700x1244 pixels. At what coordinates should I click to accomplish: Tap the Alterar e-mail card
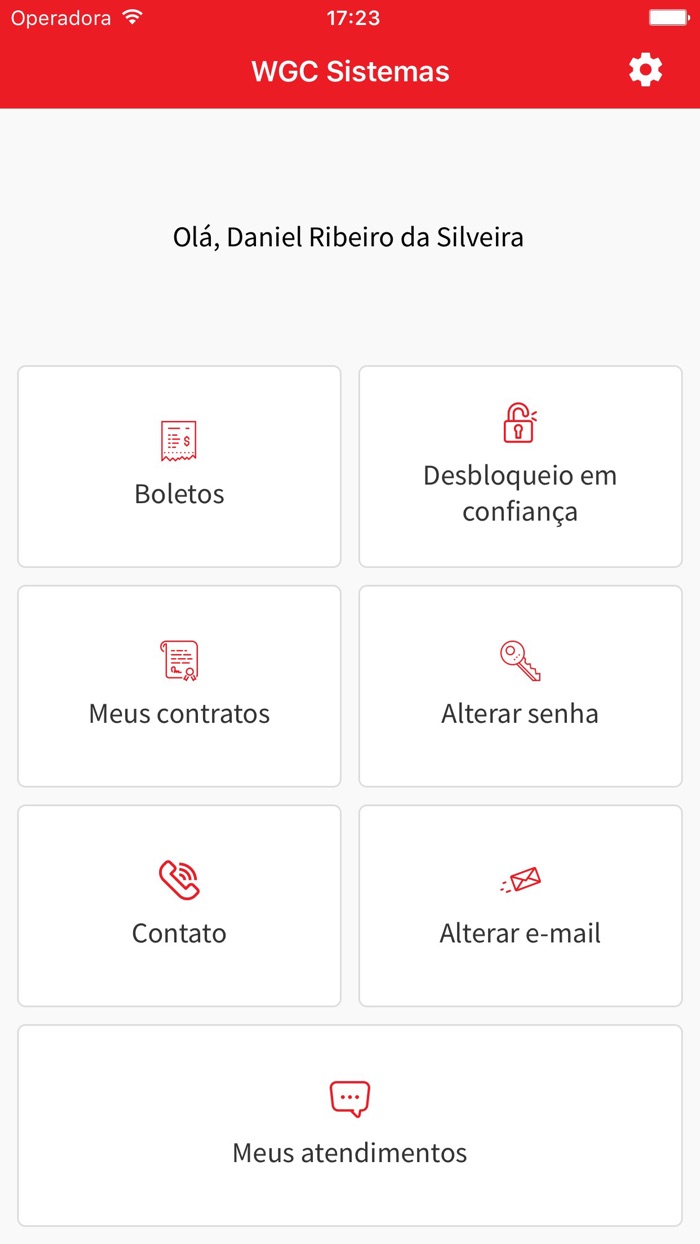[x=520, y=906]
